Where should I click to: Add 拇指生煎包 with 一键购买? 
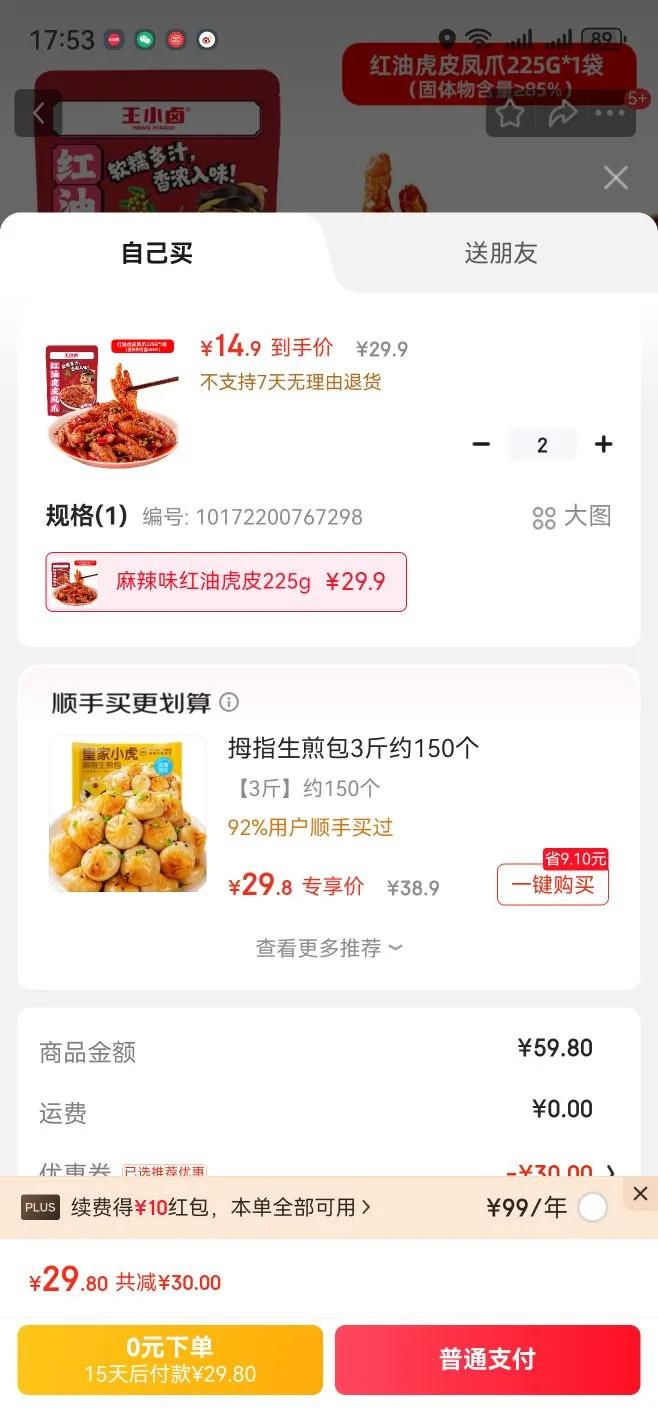pyautogui.click(x=552, y=884)
